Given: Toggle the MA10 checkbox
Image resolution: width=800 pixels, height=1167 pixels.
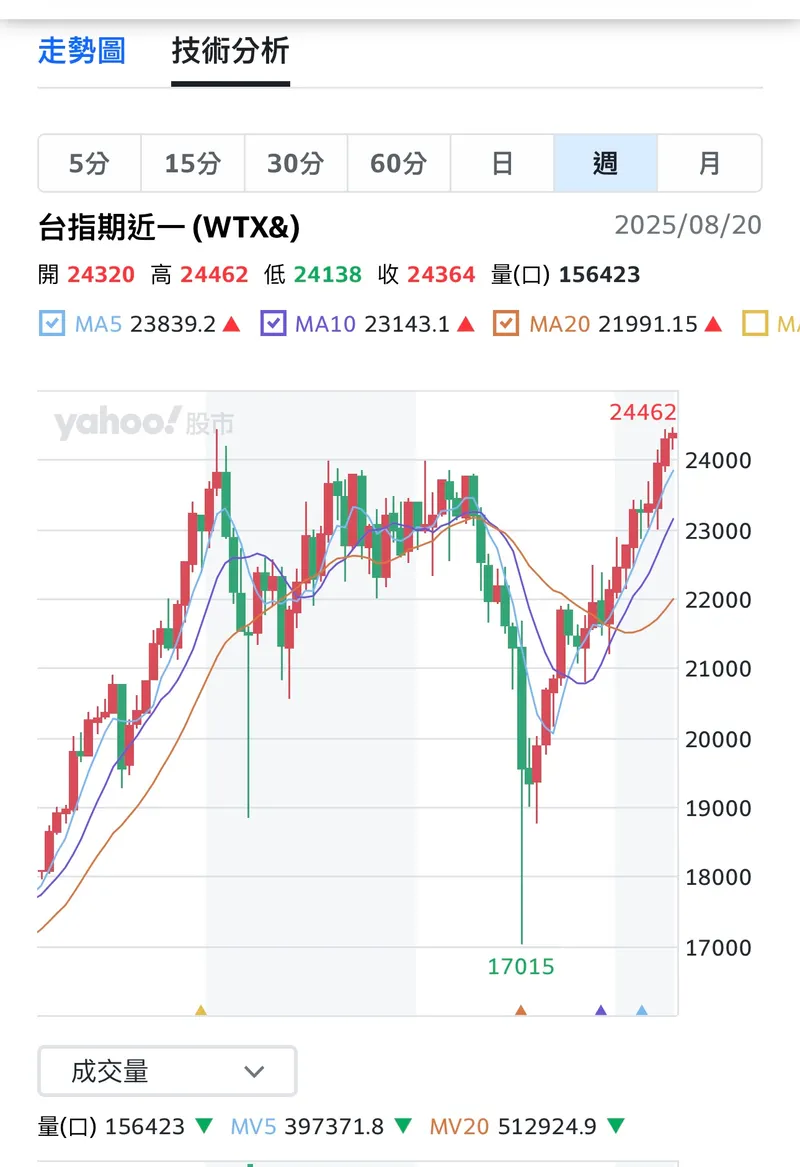Looking at the screenshot, I should point(273,324).
